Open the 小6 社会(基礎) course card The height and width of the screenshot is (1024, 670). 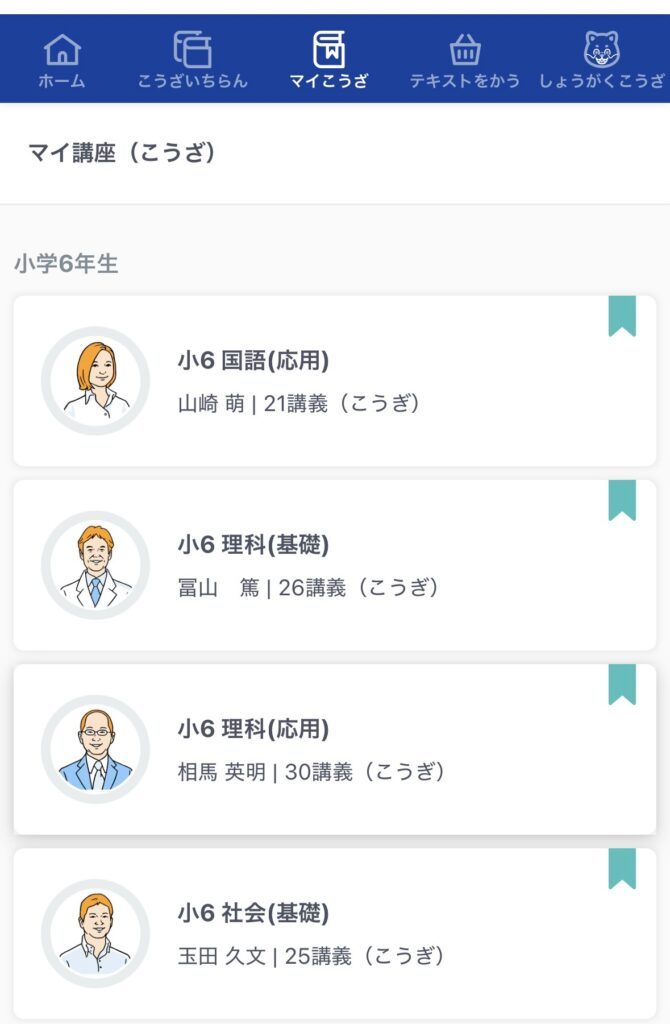coord(334,933)
